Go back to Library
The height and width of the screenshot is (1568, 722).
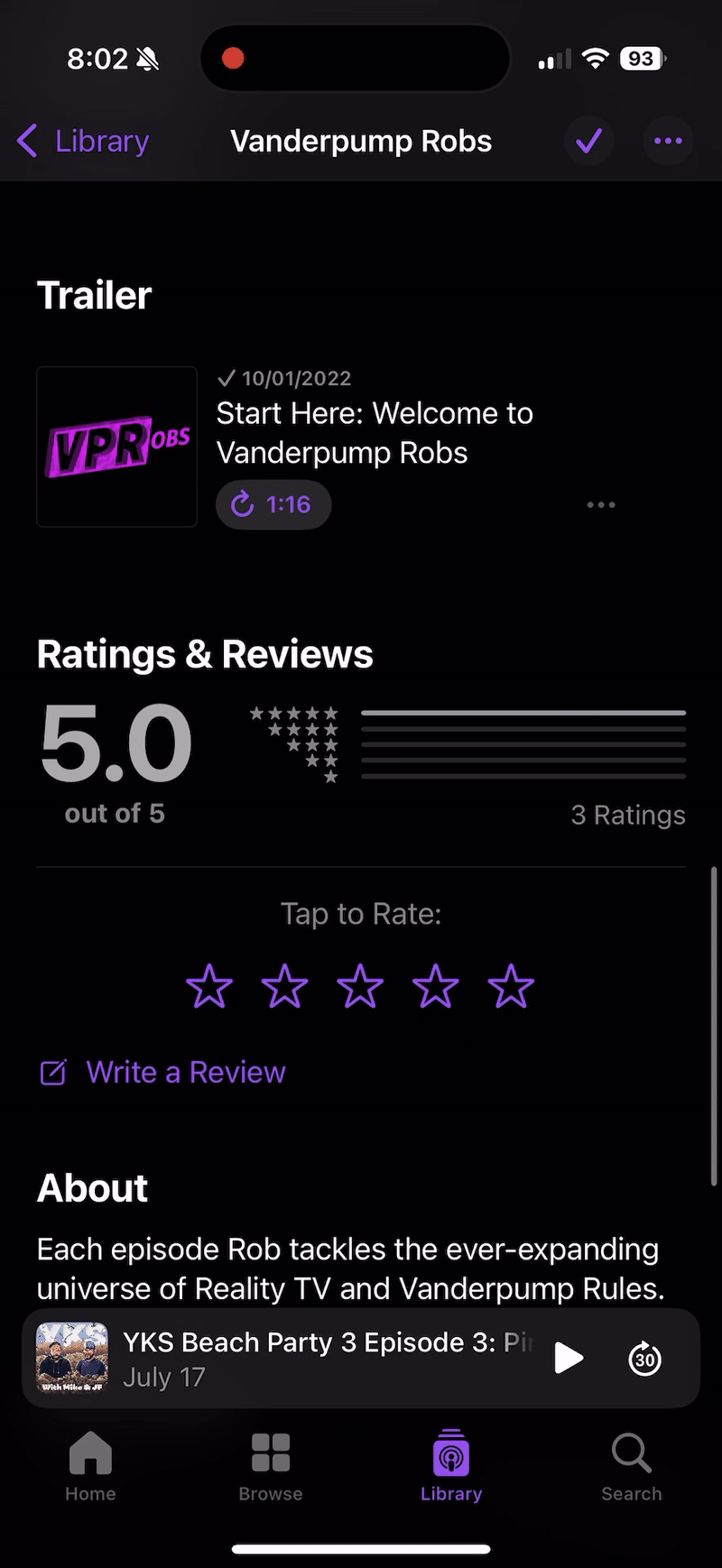click(x=83, y=142)
